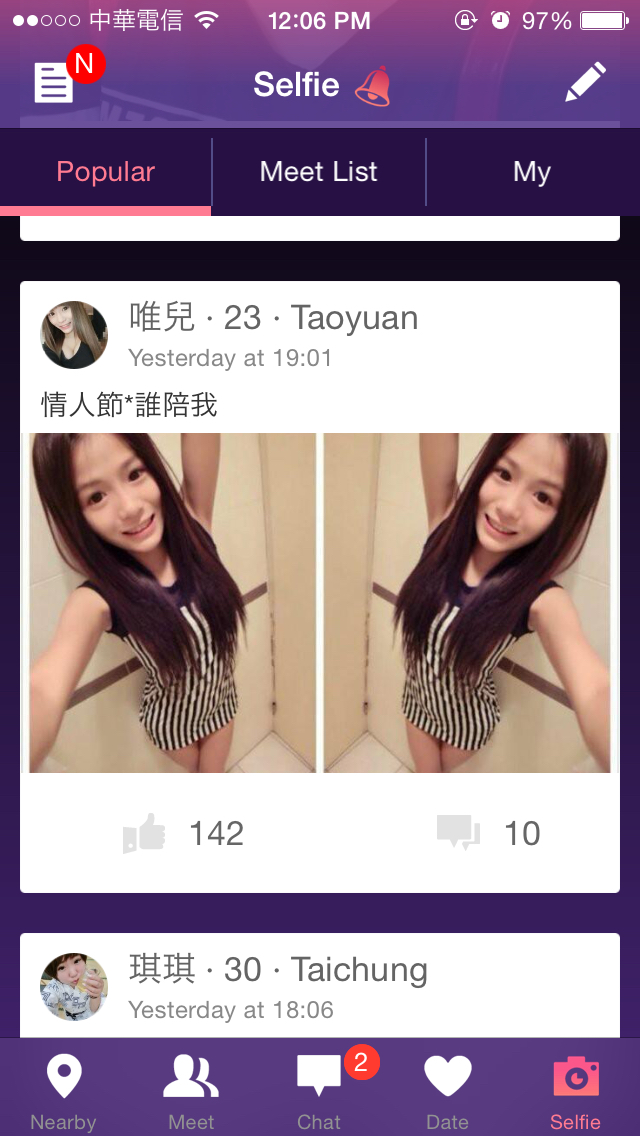The height and width of the screenshot is (1136, 640).
Task: Open the selfie notifications bell
Action: pyautogui.click(x=373, y=86)
